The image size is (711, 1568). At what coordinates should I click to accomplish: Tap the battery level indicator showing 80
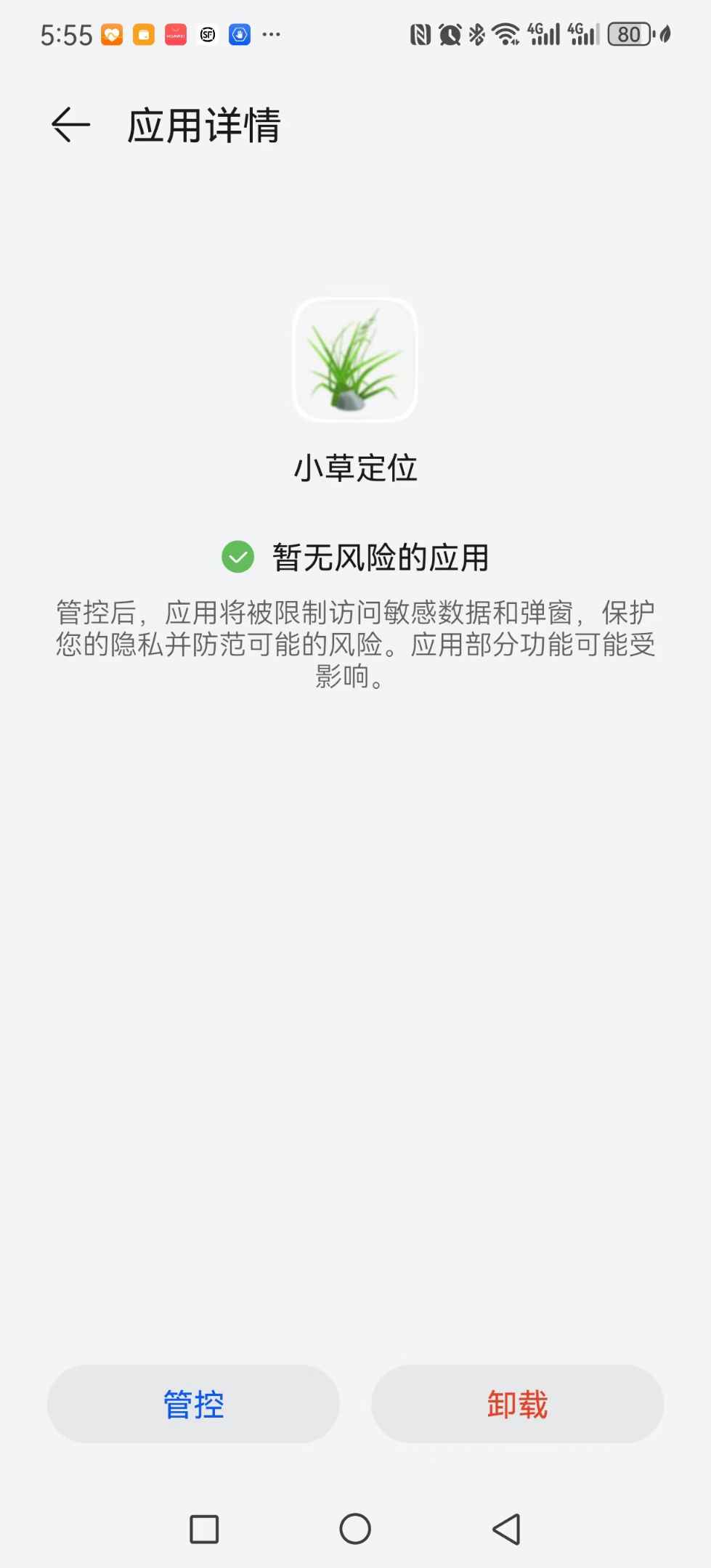coord(630,34)
